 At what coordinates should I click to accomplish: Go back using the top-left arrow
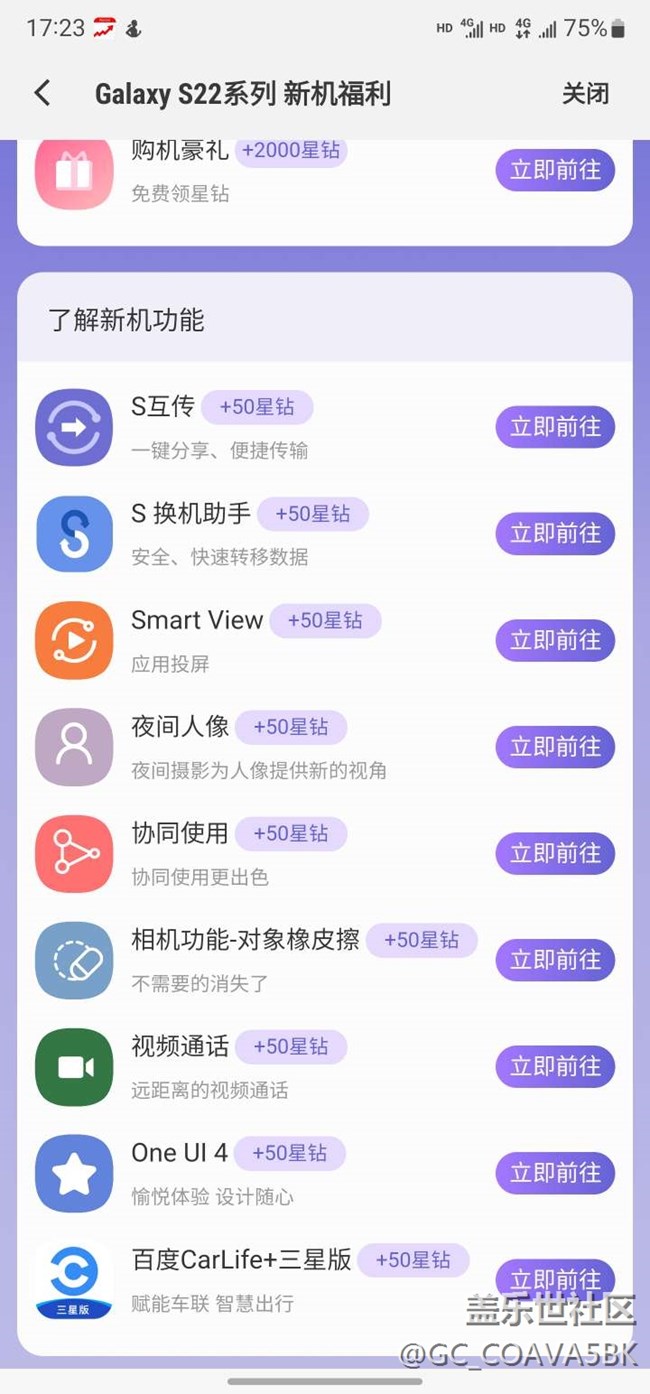[x=42, y=94]
